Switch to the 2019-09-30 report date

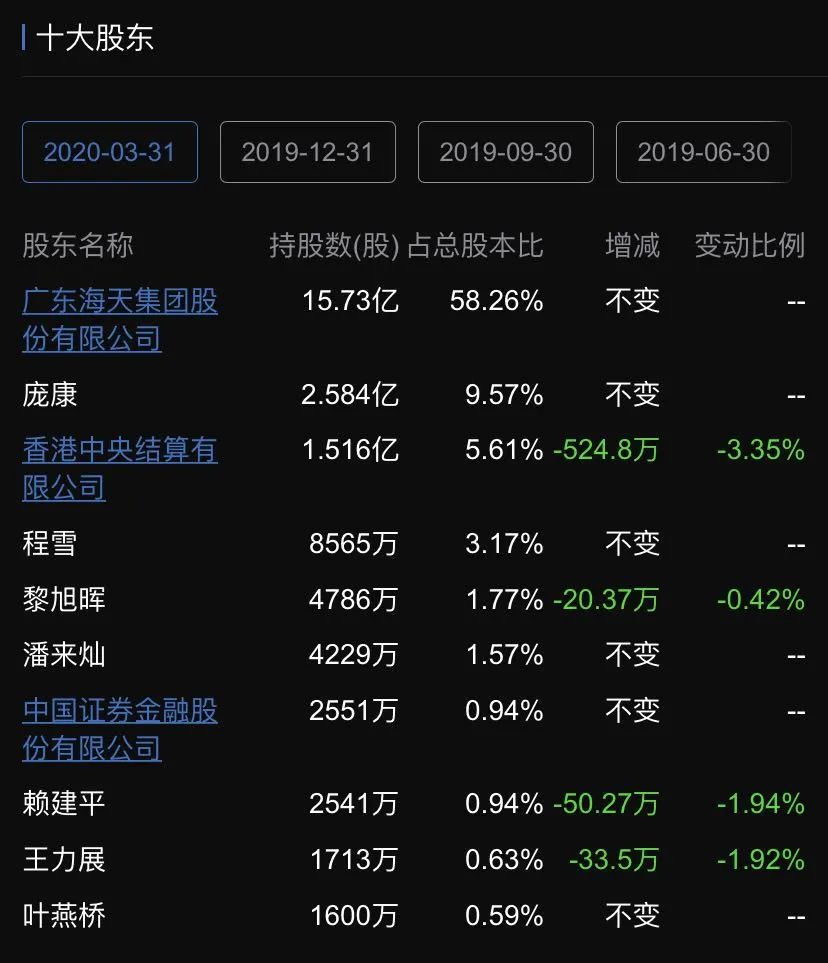point(506,152)
